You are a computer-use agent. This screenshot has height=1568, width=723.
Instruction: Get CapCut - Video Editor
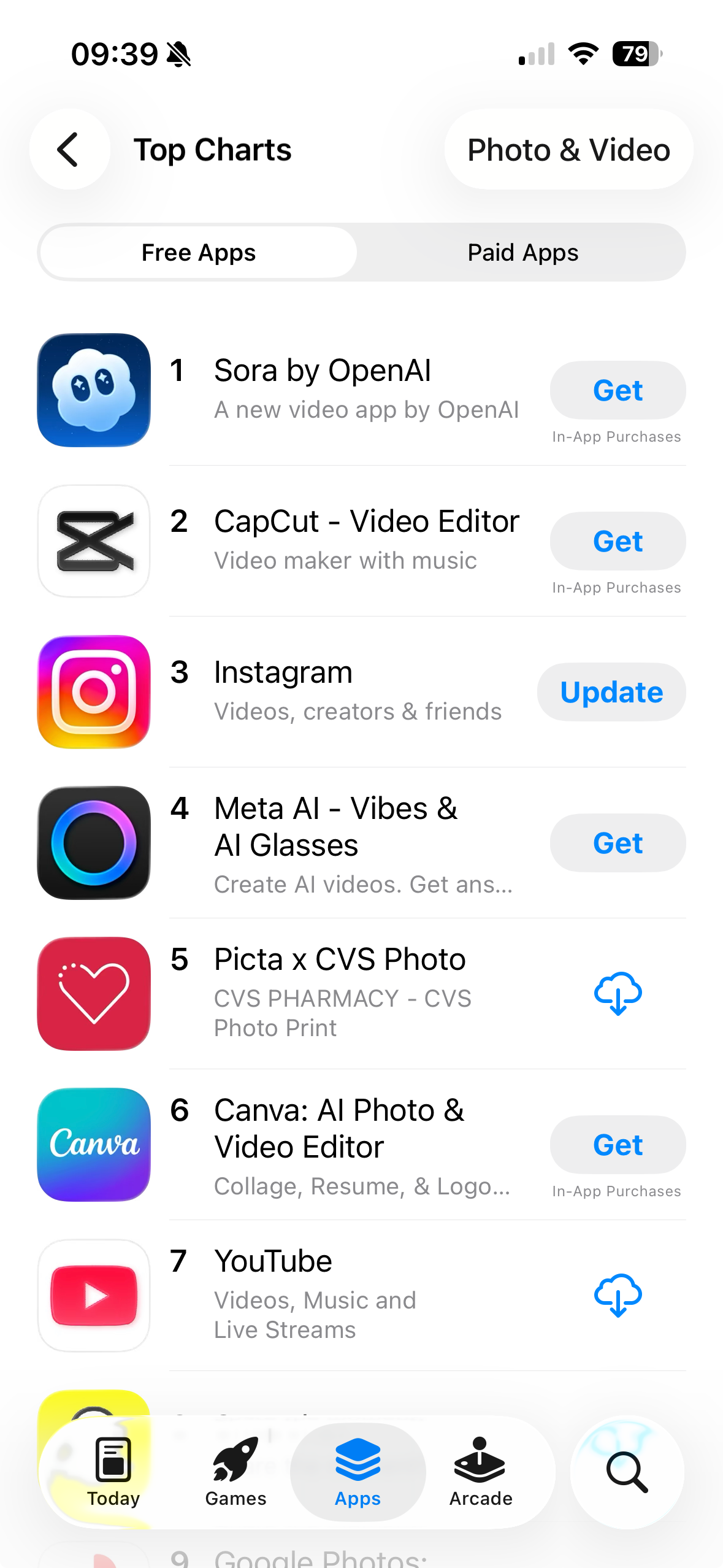click(x=617, y=541)
